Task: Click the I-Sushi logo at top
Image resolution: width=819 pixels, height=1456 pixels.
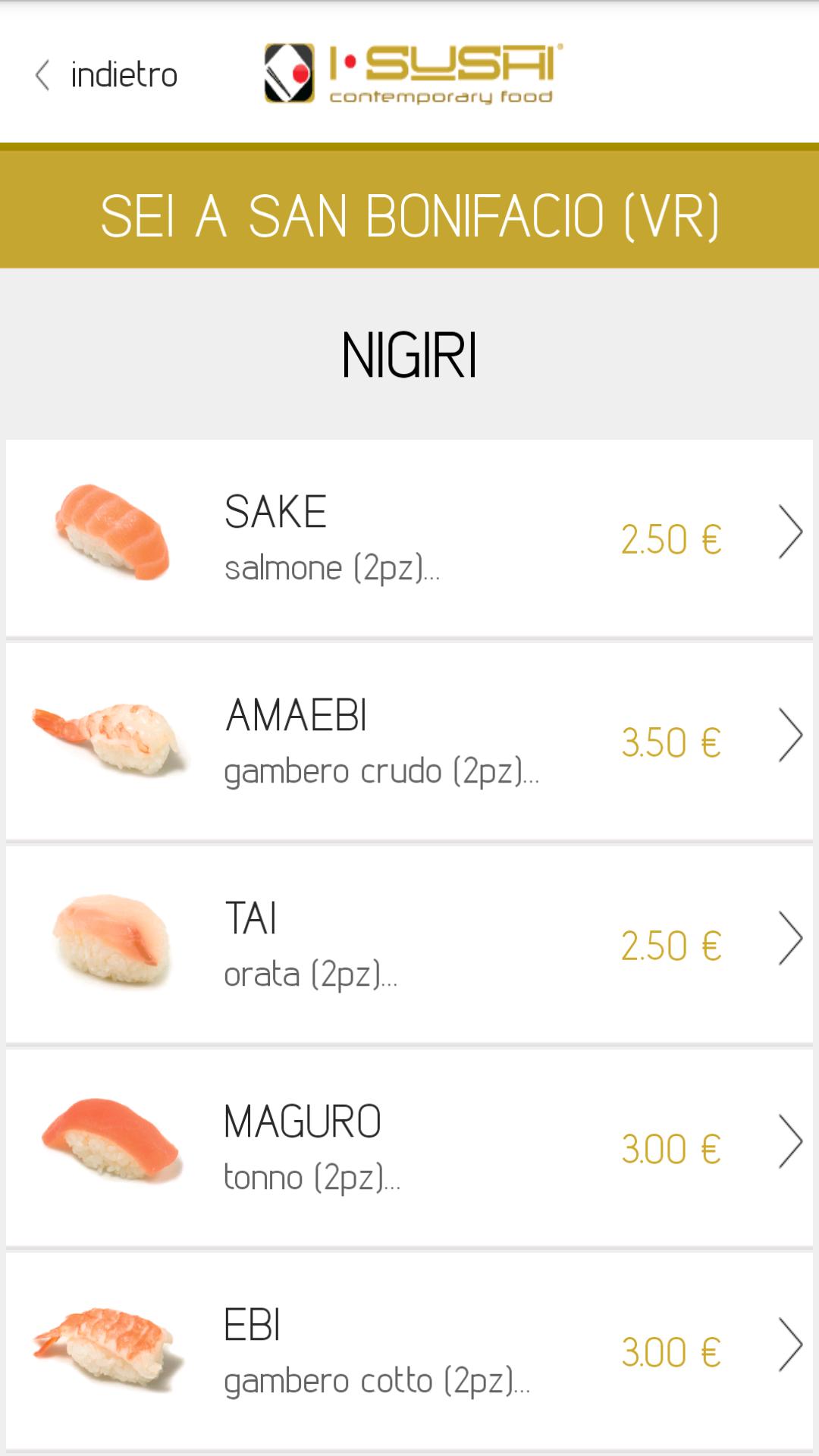Action: click(409, 74)
